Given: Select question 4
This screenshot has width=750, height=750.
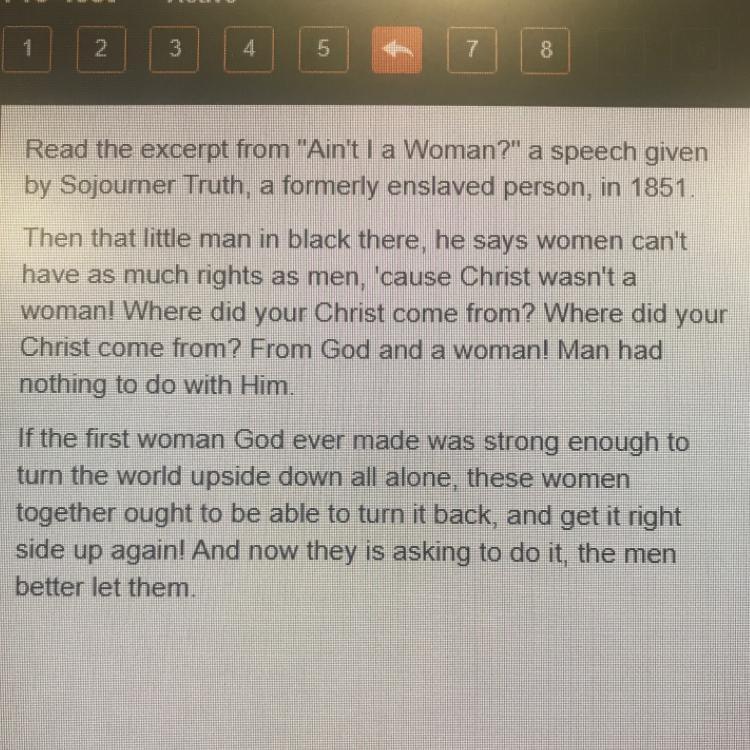Looking at the screenshot, I should [x=249, y=49].
